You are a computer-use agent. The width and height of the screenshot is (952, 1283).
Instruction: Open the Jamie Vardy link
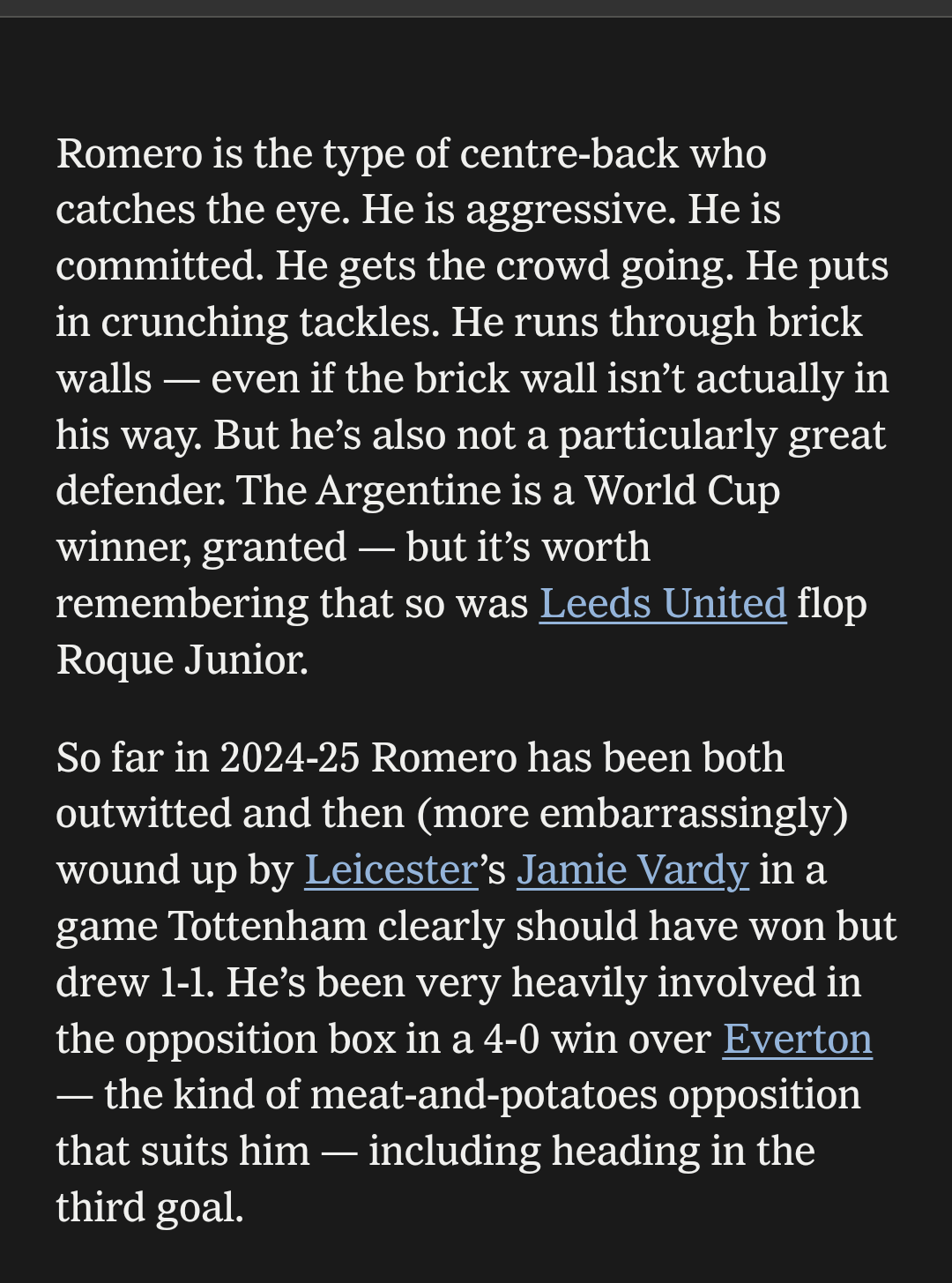[632, 870]
